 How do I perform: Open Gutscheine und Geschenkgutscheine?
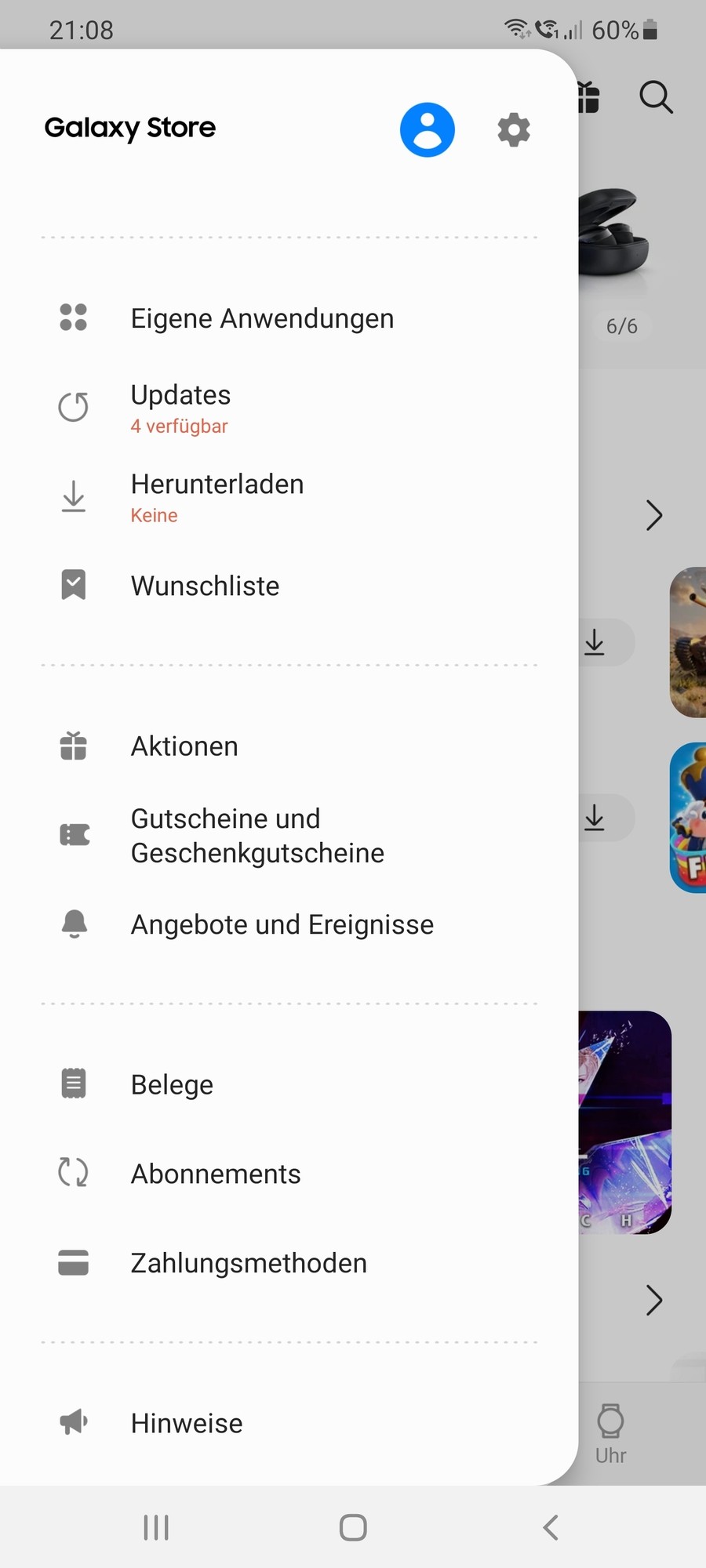(257, 836)
